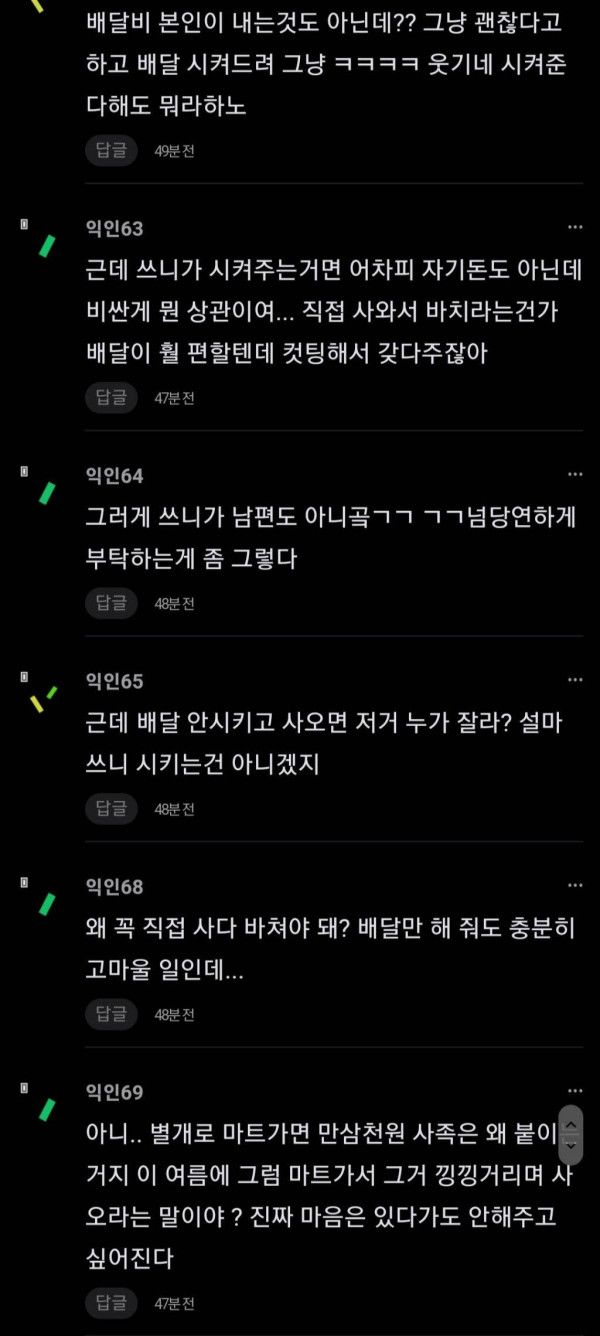
Task: Open overflow menu on 익인64's comment
Action: 574,474
